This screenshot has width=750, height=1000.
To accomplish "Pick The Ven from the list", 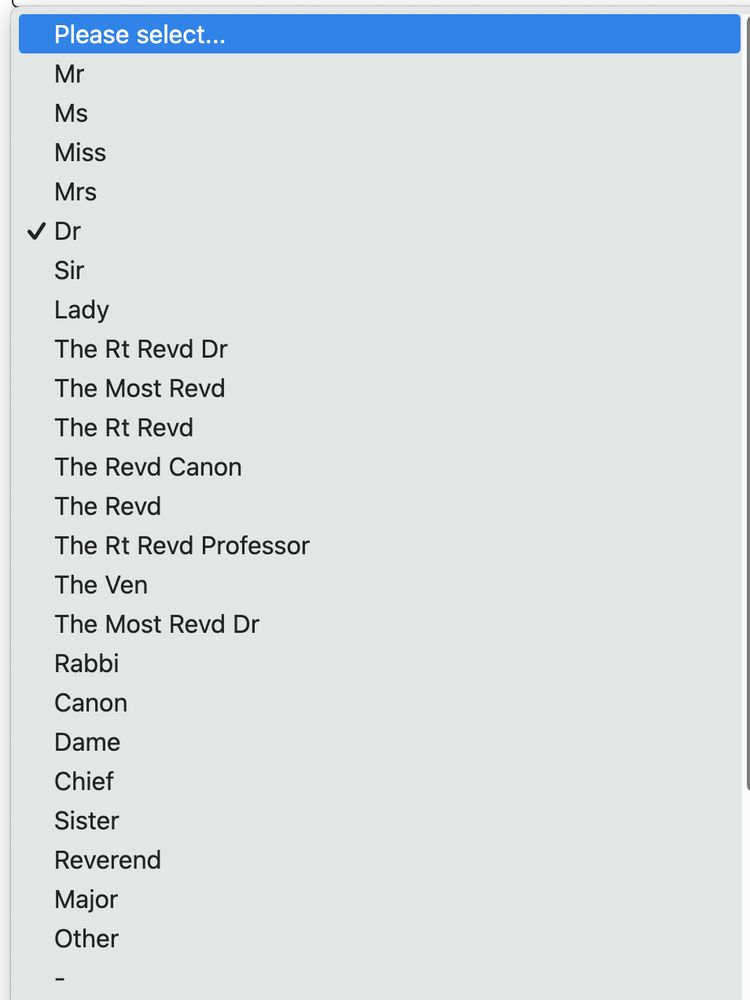I will pos(100,585).
